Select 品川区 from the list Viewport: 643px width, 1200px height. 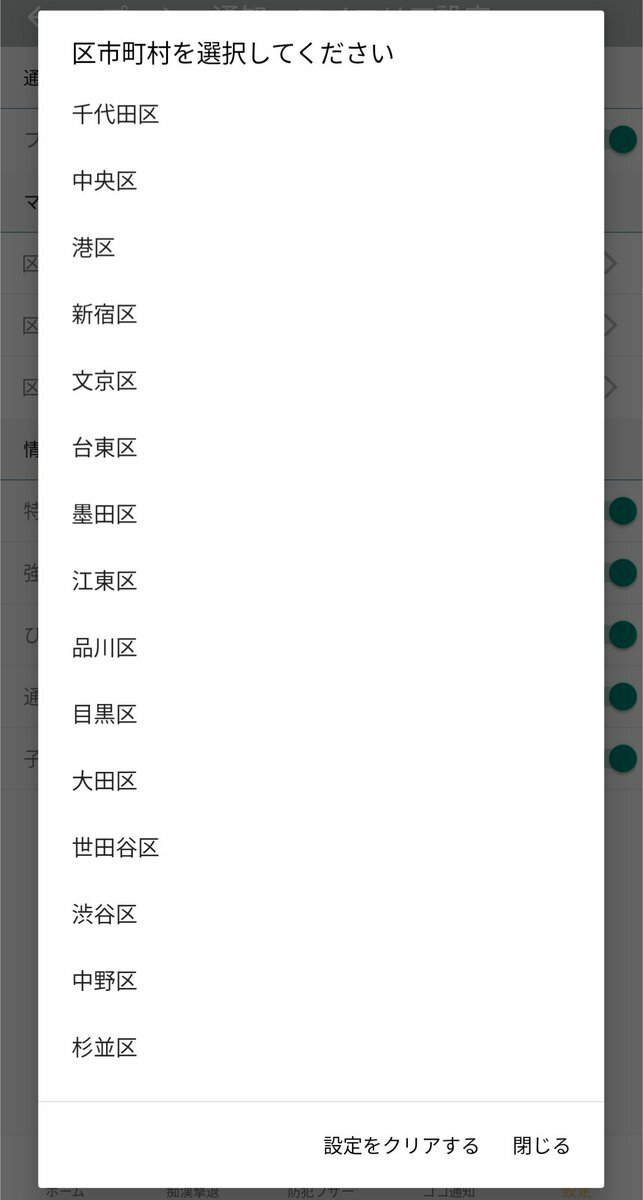click(105, 648)
